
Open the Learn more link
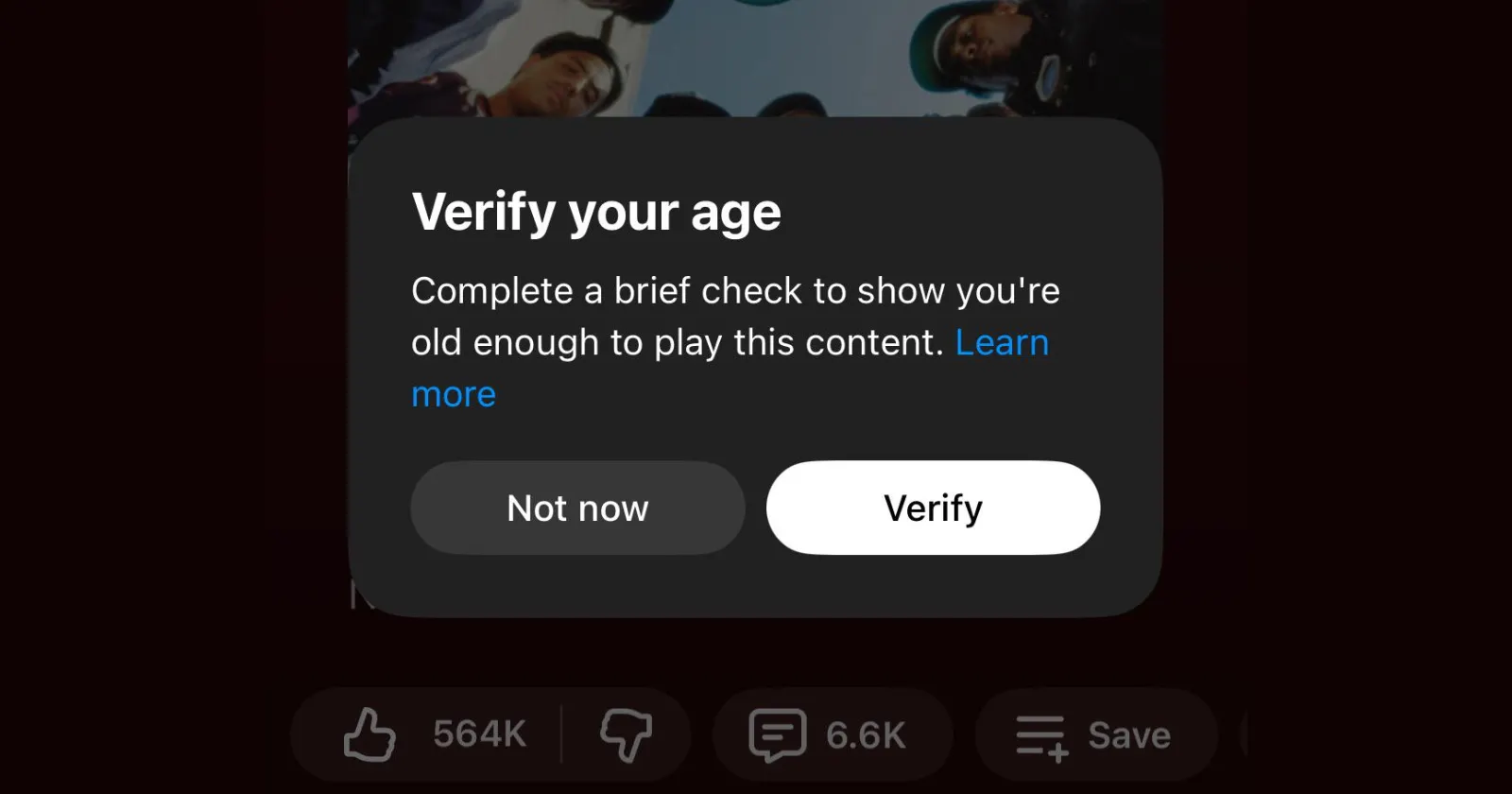coord(1002,342)
